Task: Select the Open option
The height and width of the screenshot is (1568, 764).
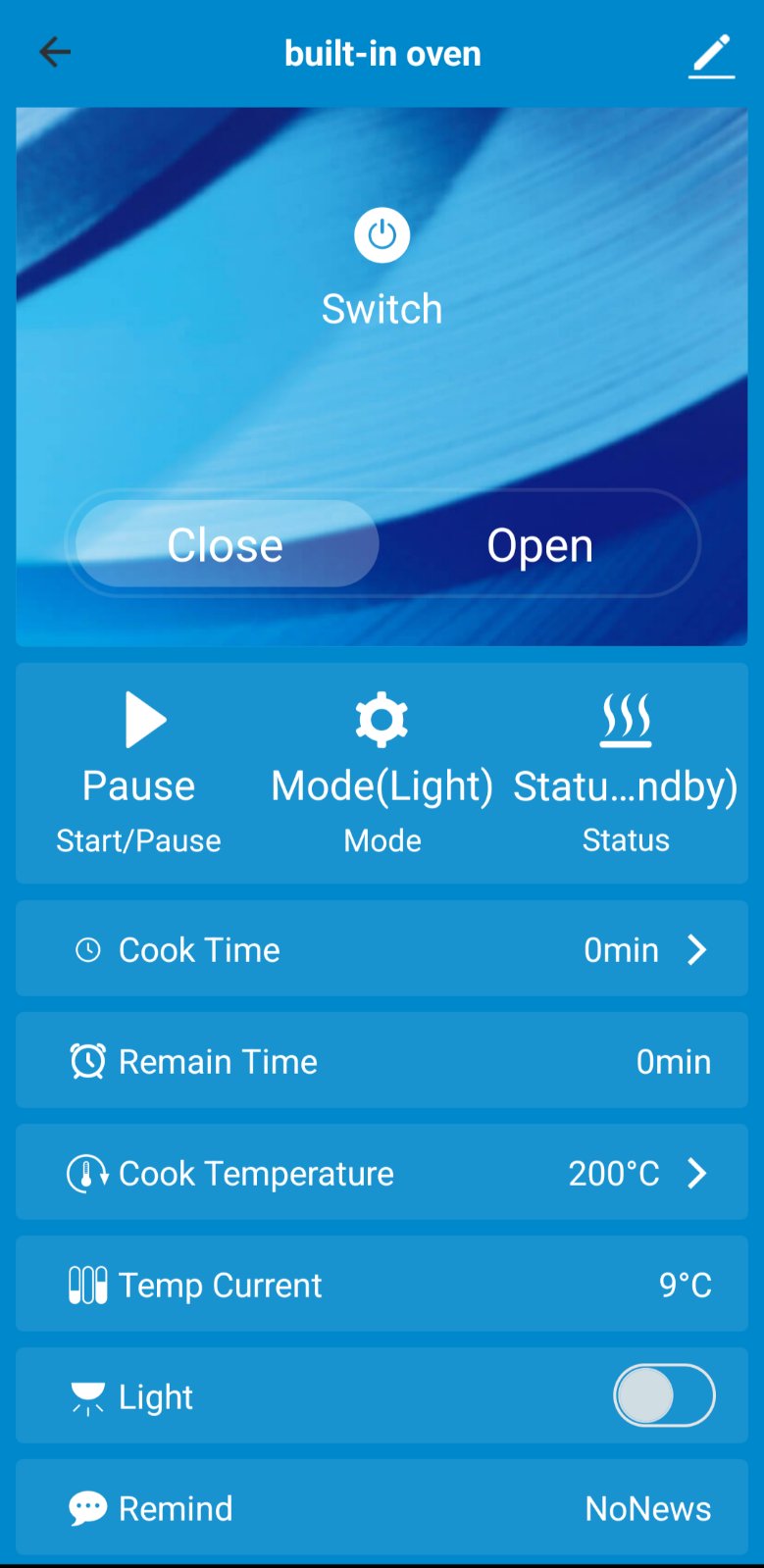Action: tap(540, 544)
